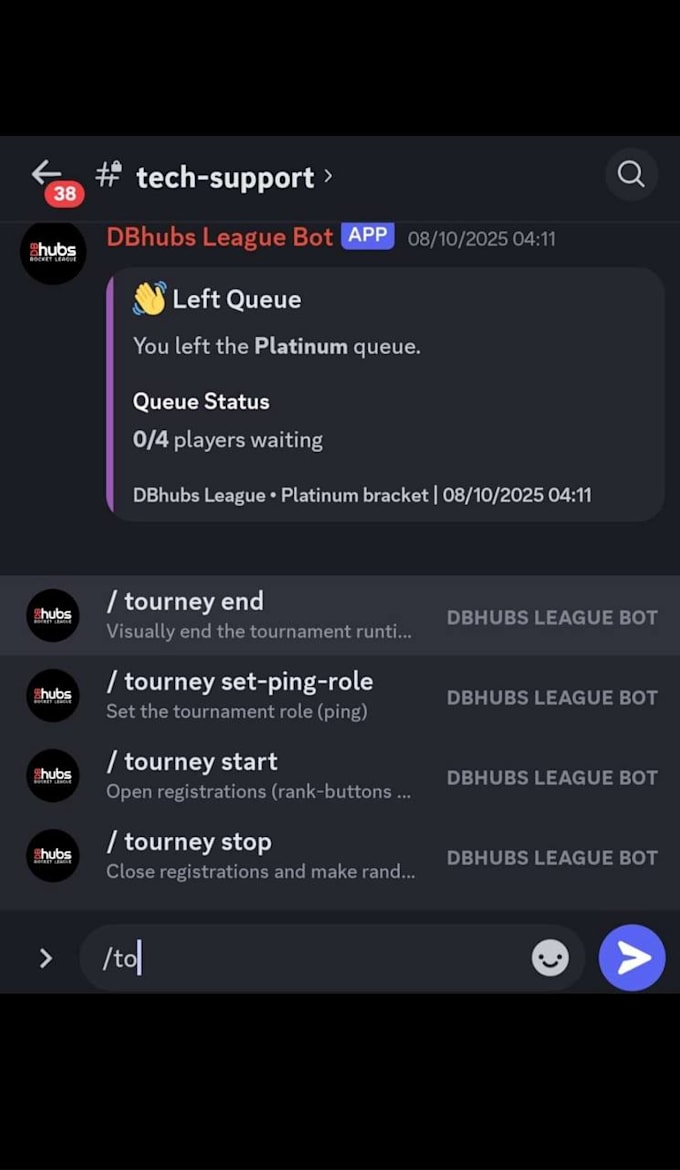Select the /tourney stop command

[340, 855]
